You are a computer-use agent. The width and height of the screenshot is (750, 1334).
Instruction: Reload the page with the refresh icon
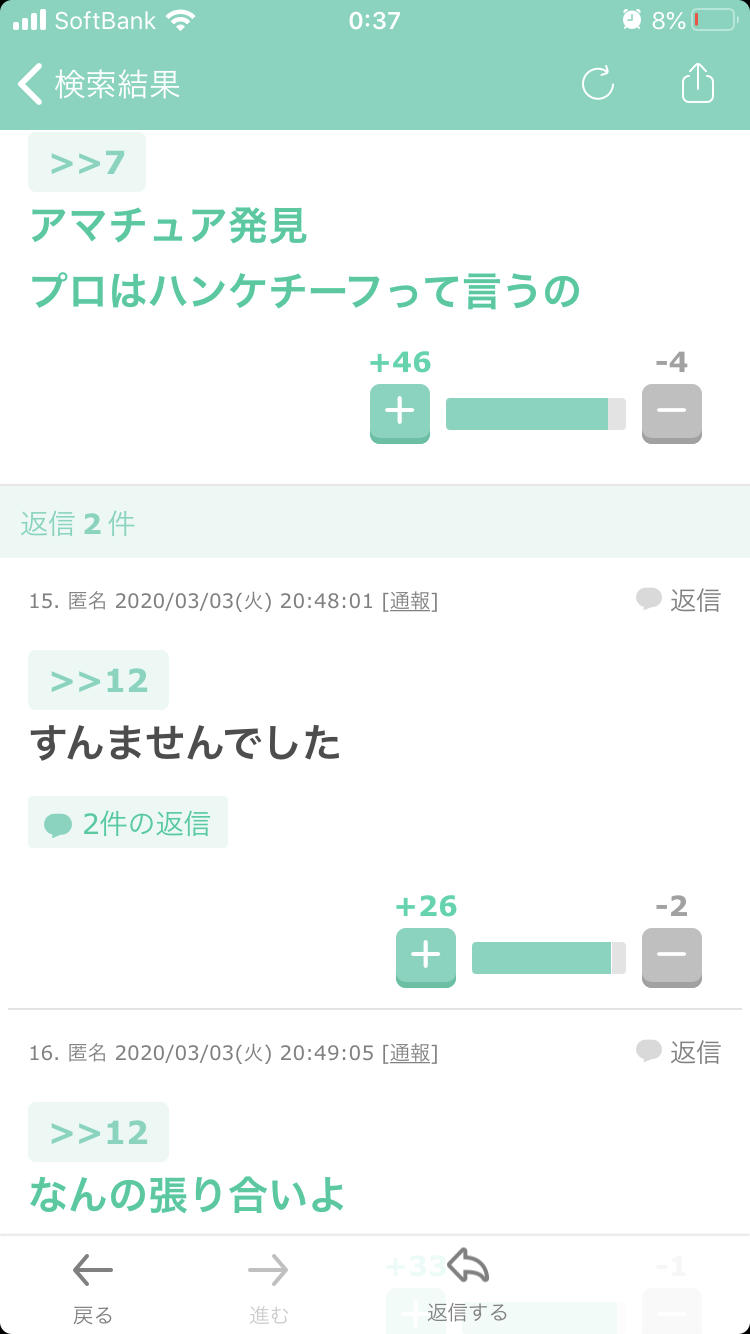598,84
